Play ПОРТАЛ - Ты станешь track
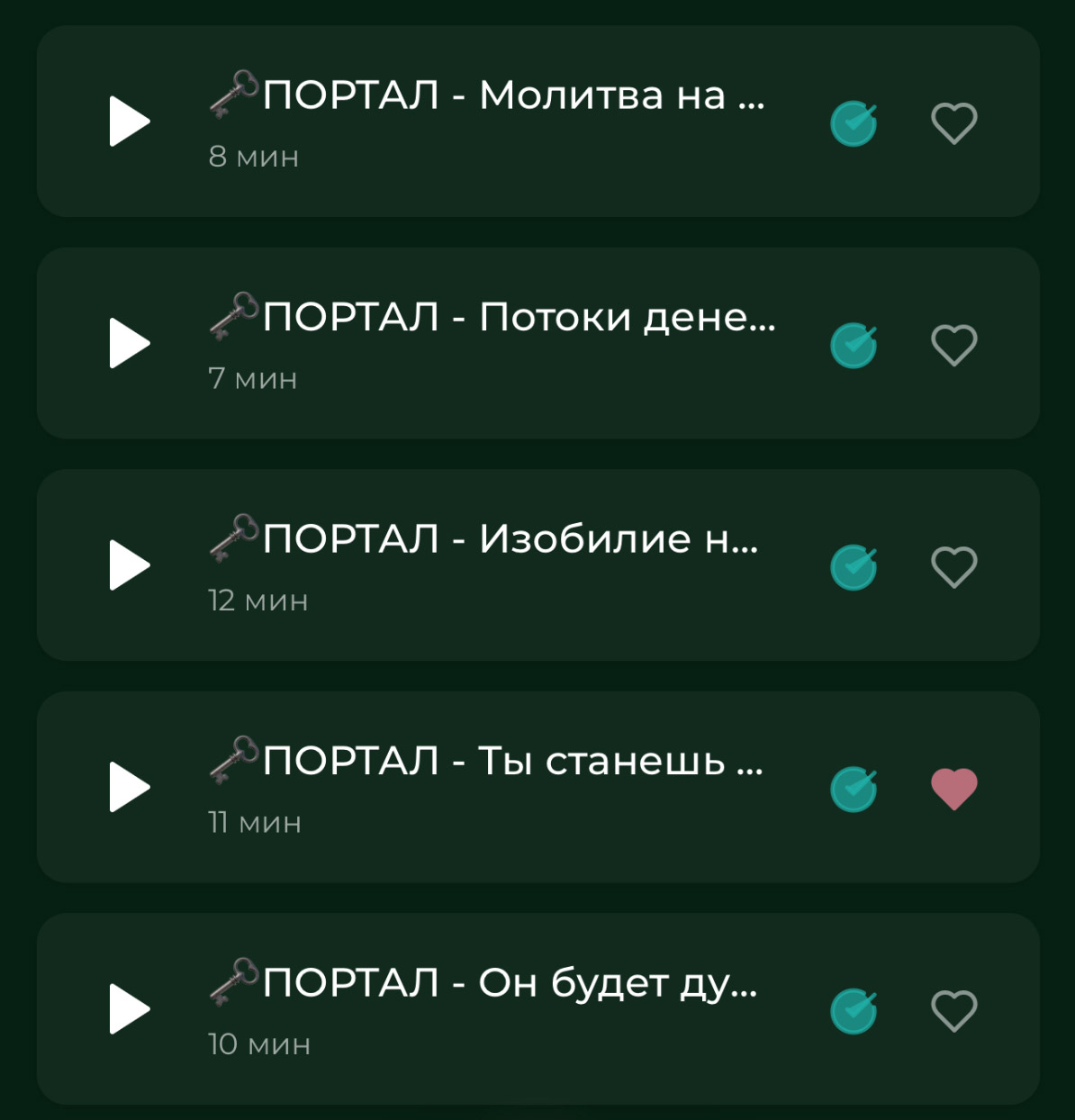The height and width of the screenshot is (1120, 1075). click(129, 787)
